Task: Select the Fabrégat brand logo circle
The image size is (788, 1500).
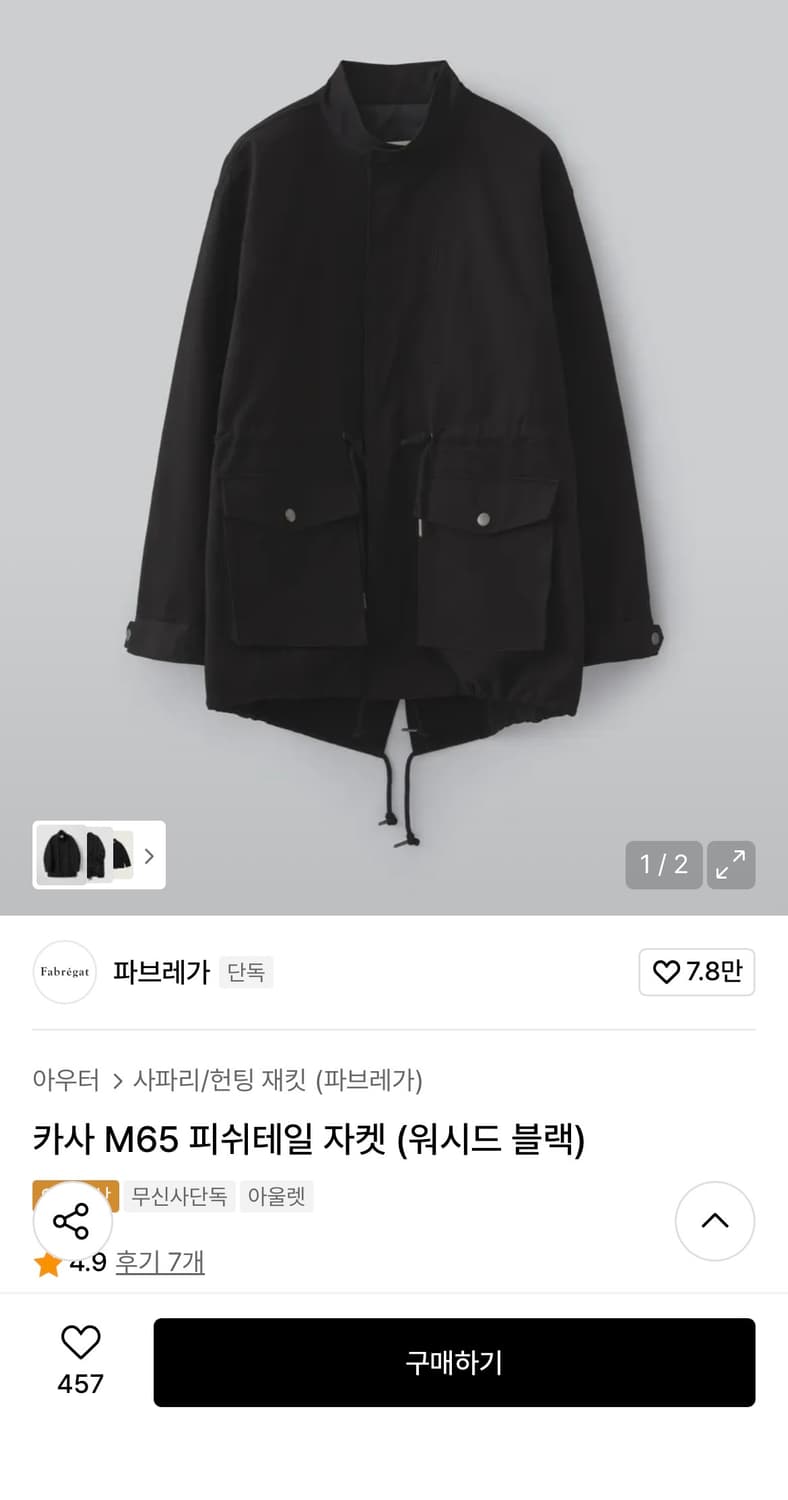Action: [64, 972]
